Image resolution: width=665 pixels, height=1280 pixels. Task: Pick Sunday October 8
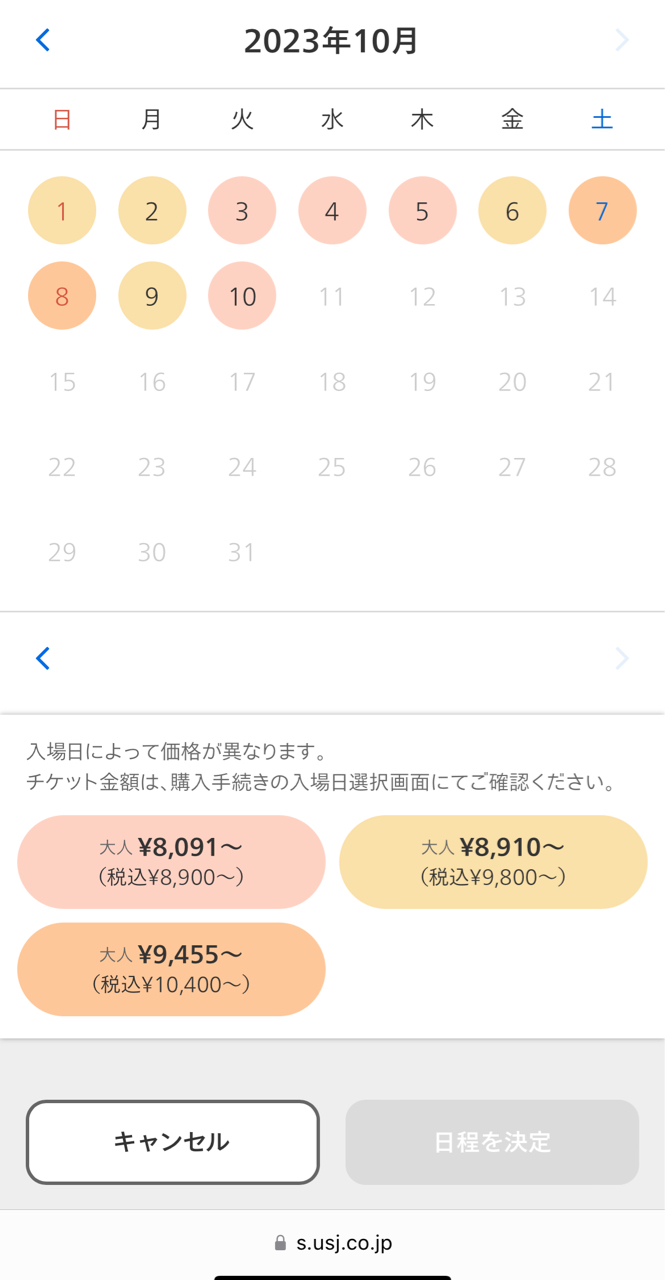62,296
